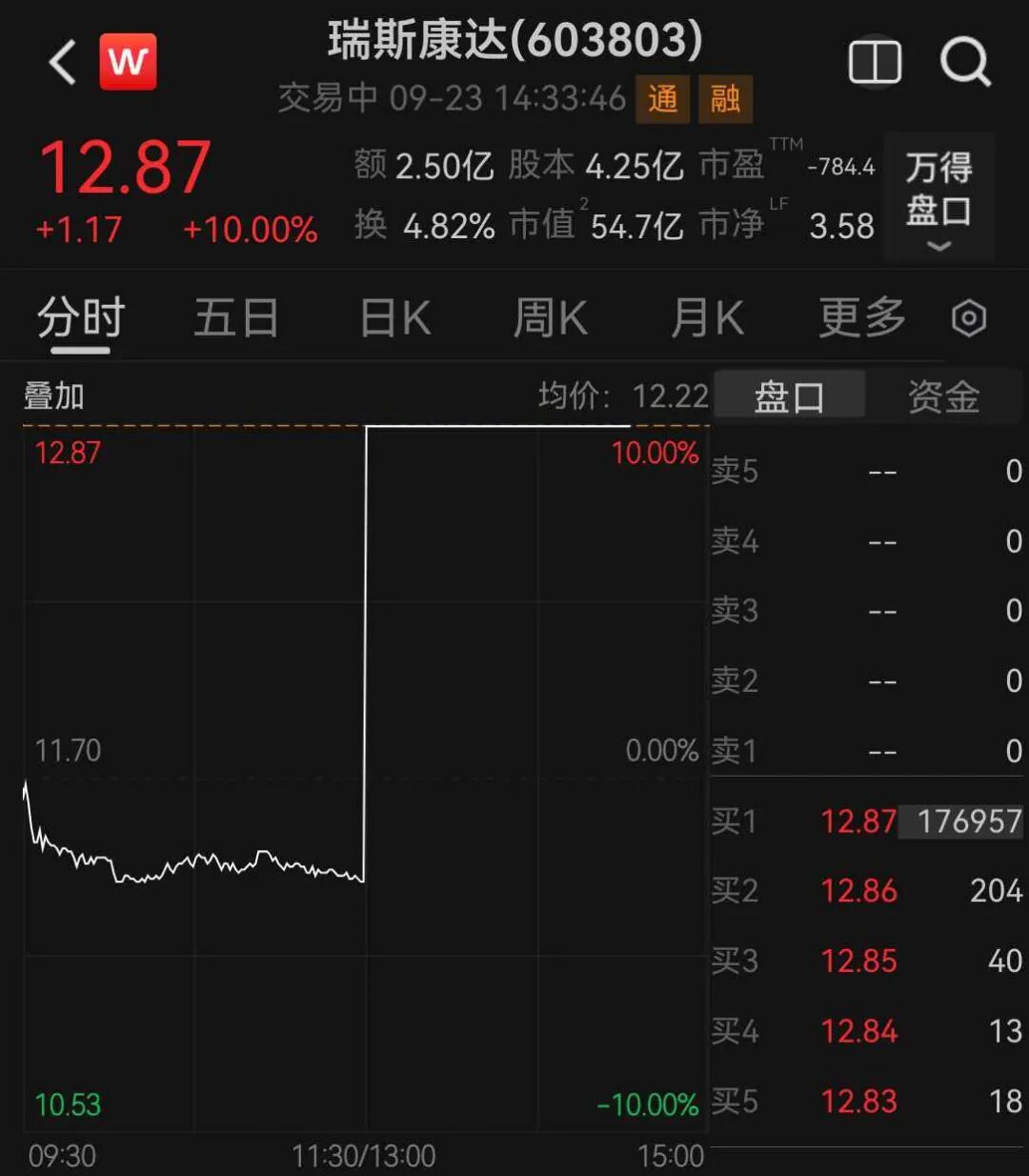Tap the 叠加 overlay button
Image resolution: width=1029 pixels, height=1176 pixels.
coord(54,395)
